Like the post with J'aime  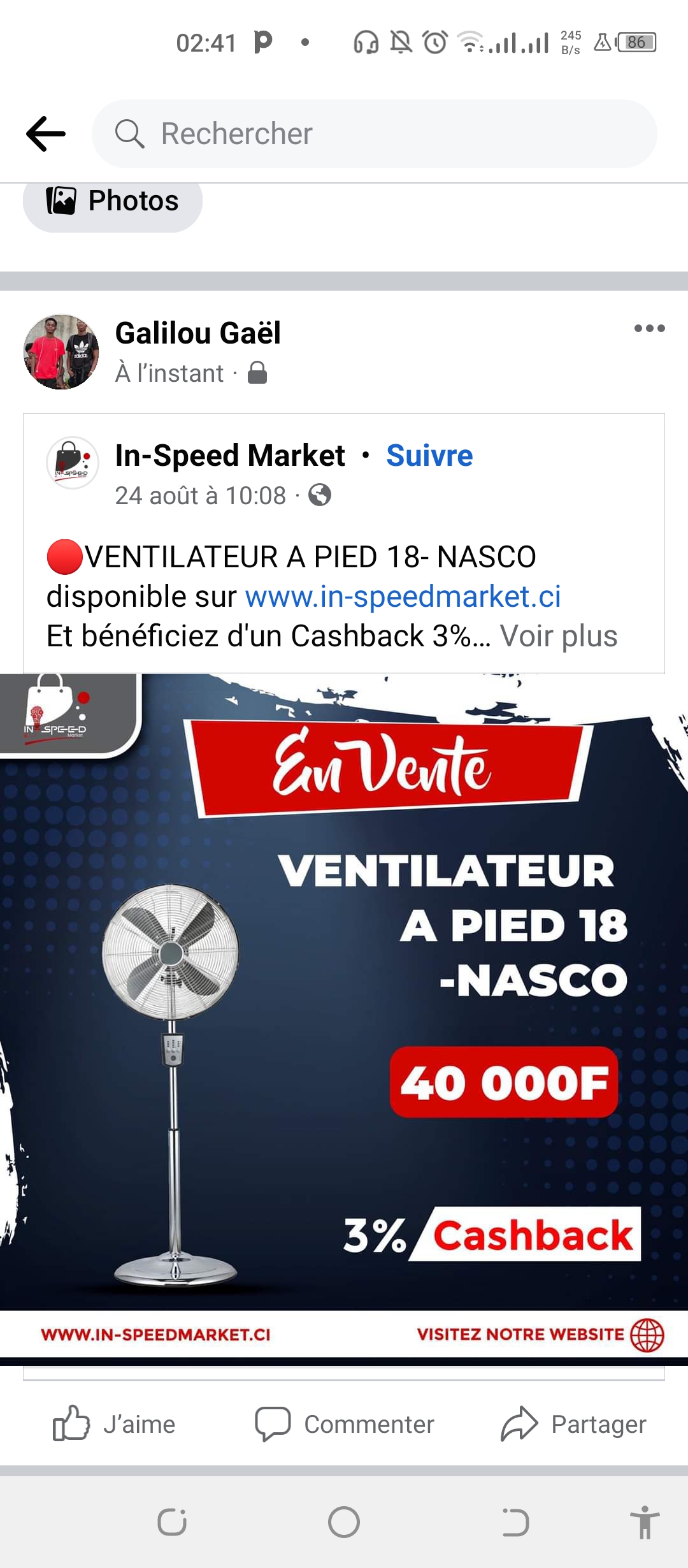[x=115, y=1424]
